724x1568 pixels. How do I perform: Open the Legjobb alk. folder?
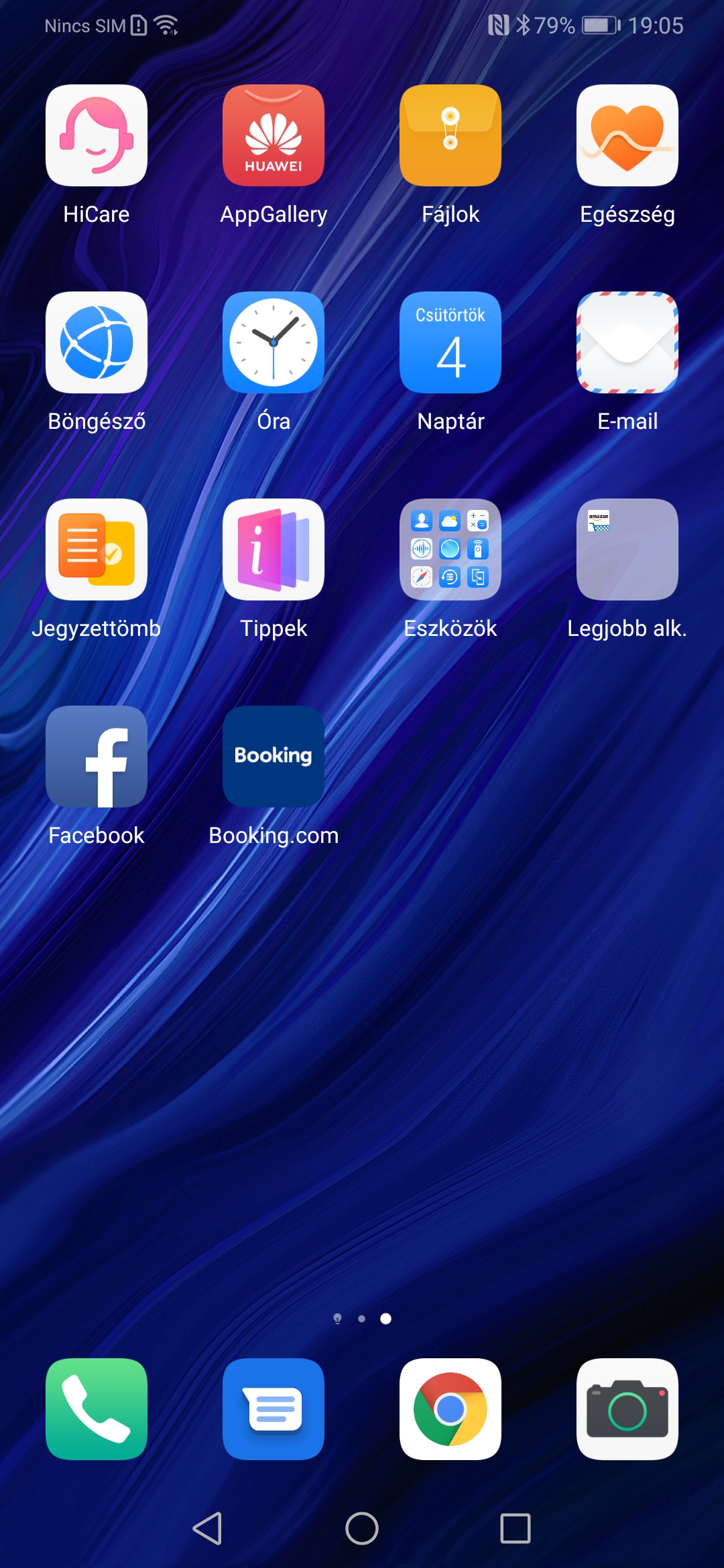click(x=627, y=549)
